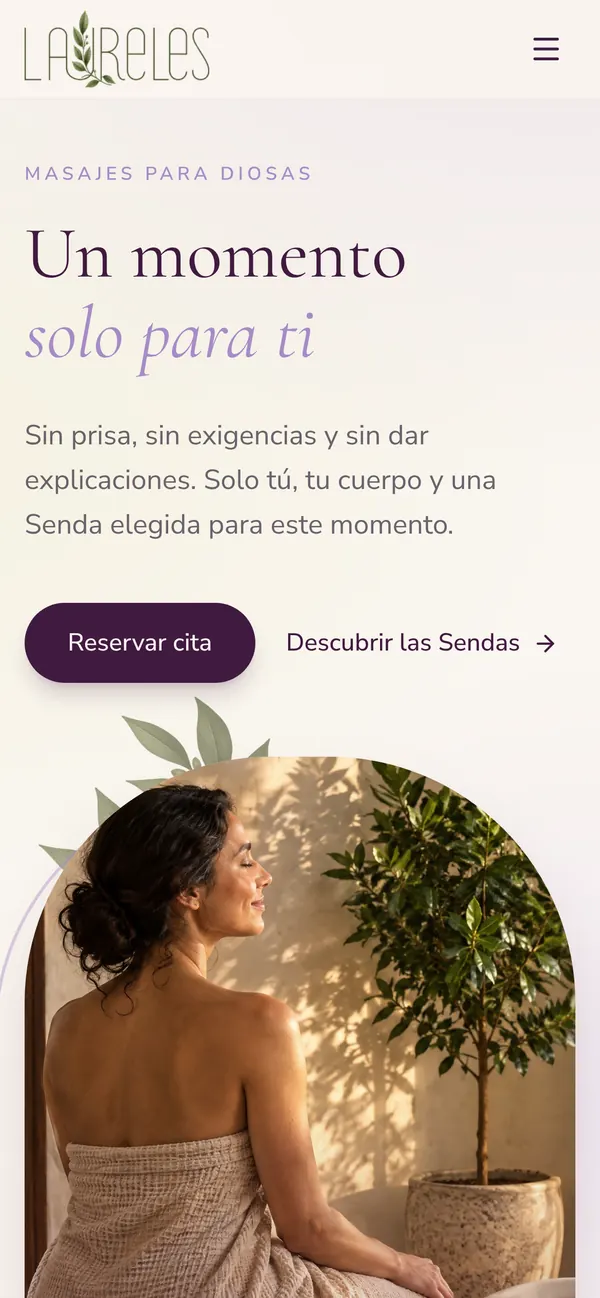Tap the Reservar cita button

coord(140,643)
